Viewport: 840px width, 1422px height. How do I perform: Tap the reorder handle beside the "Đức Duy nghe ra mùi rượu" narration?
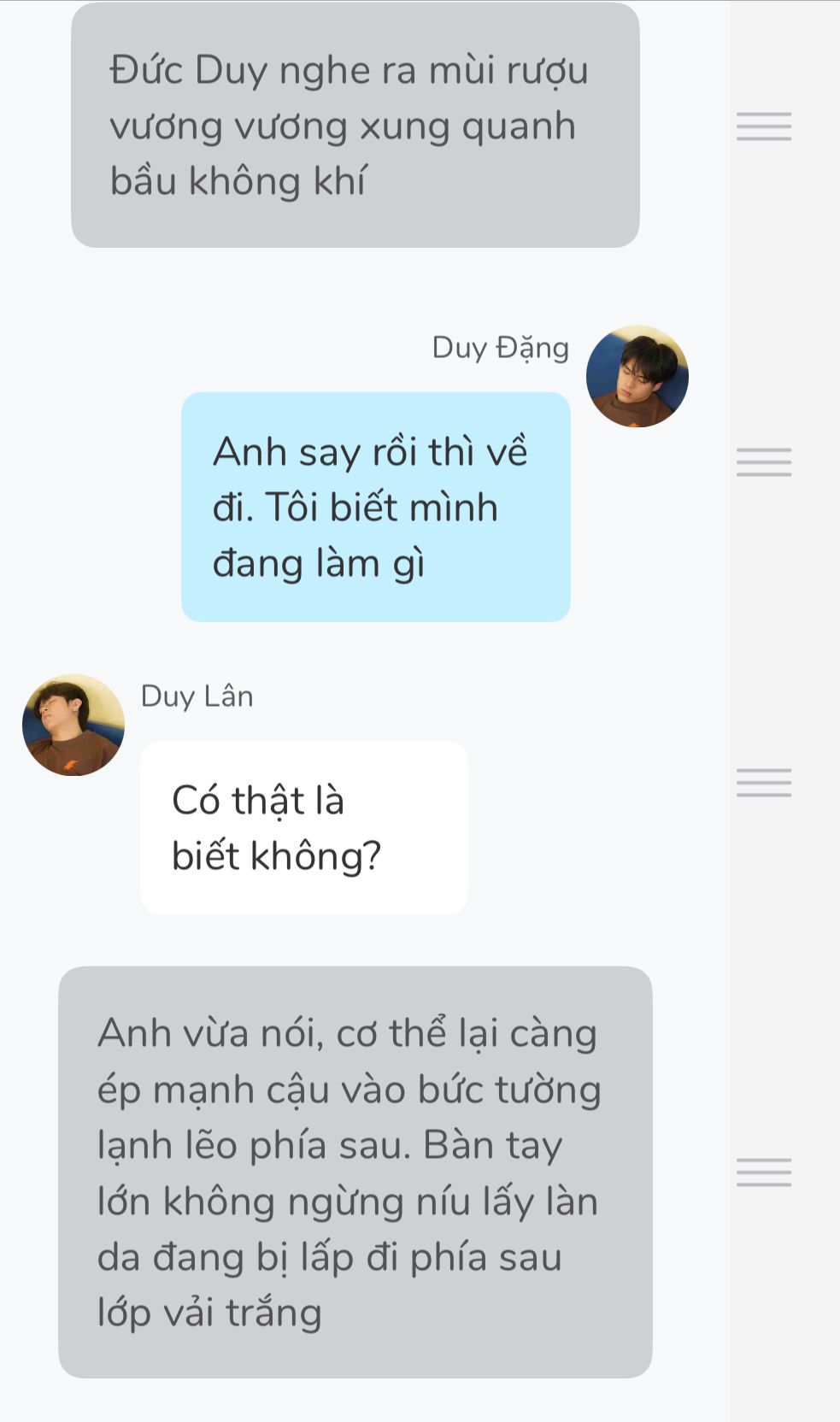(x=764, y=126)
